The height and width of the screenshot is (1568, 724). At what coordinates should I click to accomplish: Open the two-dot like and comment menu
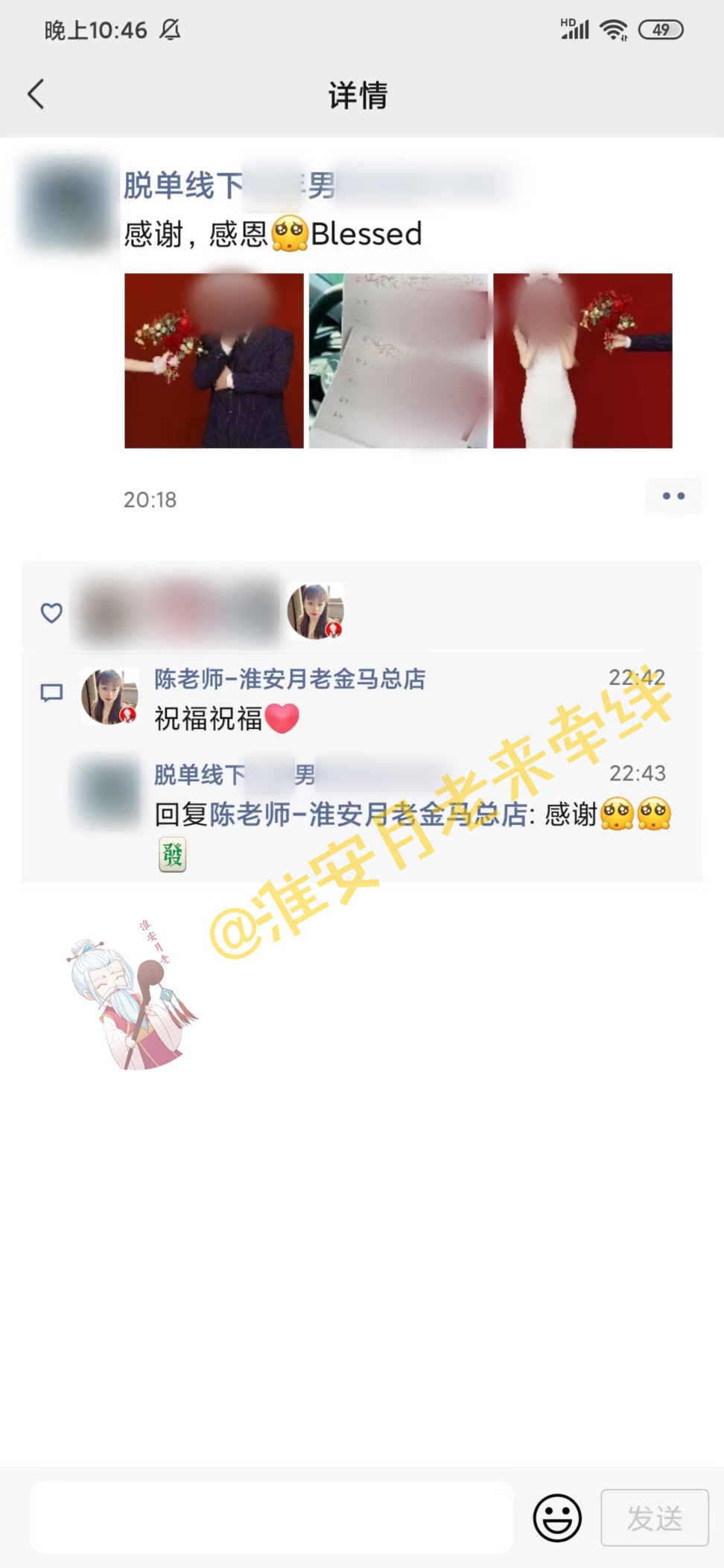click(673, 496)
